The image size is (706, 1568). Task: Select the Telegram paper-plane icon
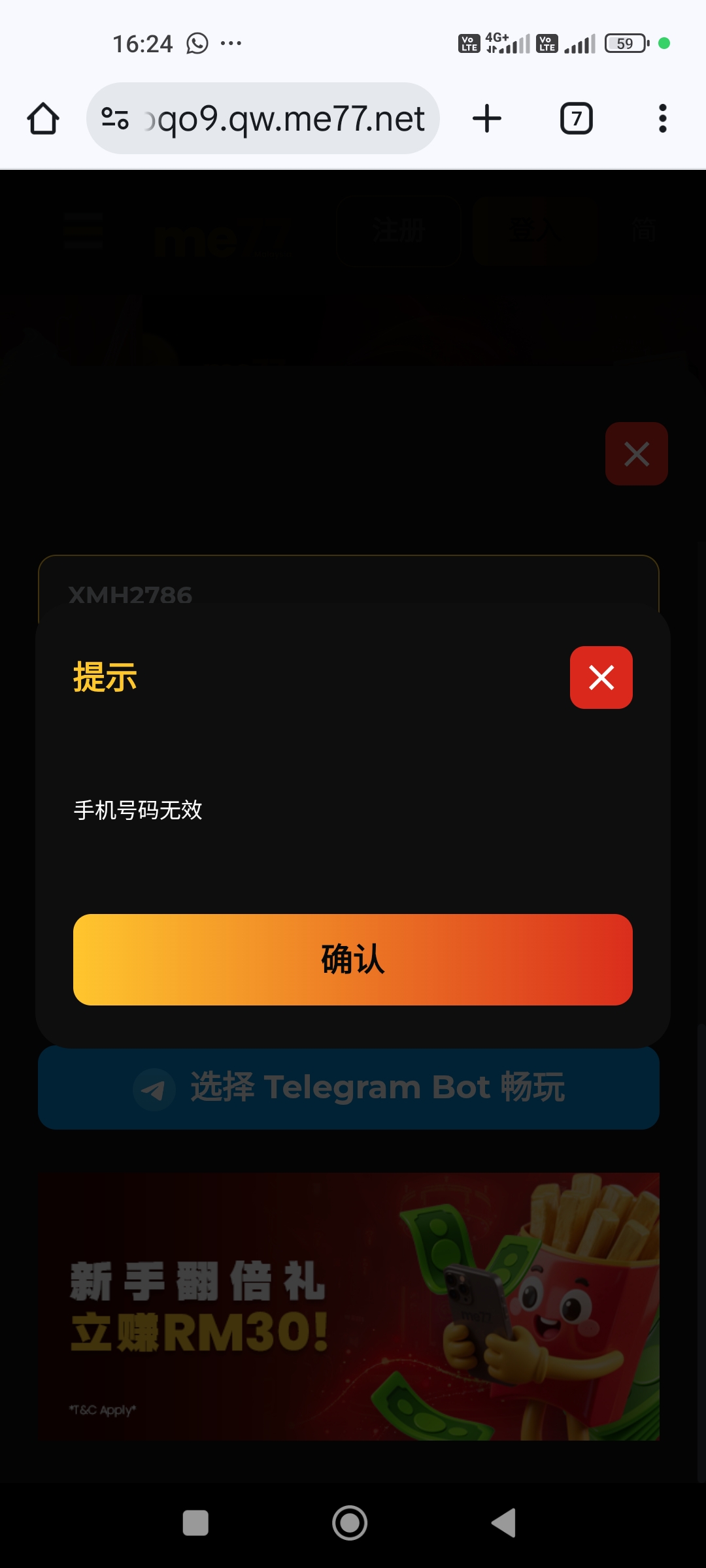[x=154, y=1087]
